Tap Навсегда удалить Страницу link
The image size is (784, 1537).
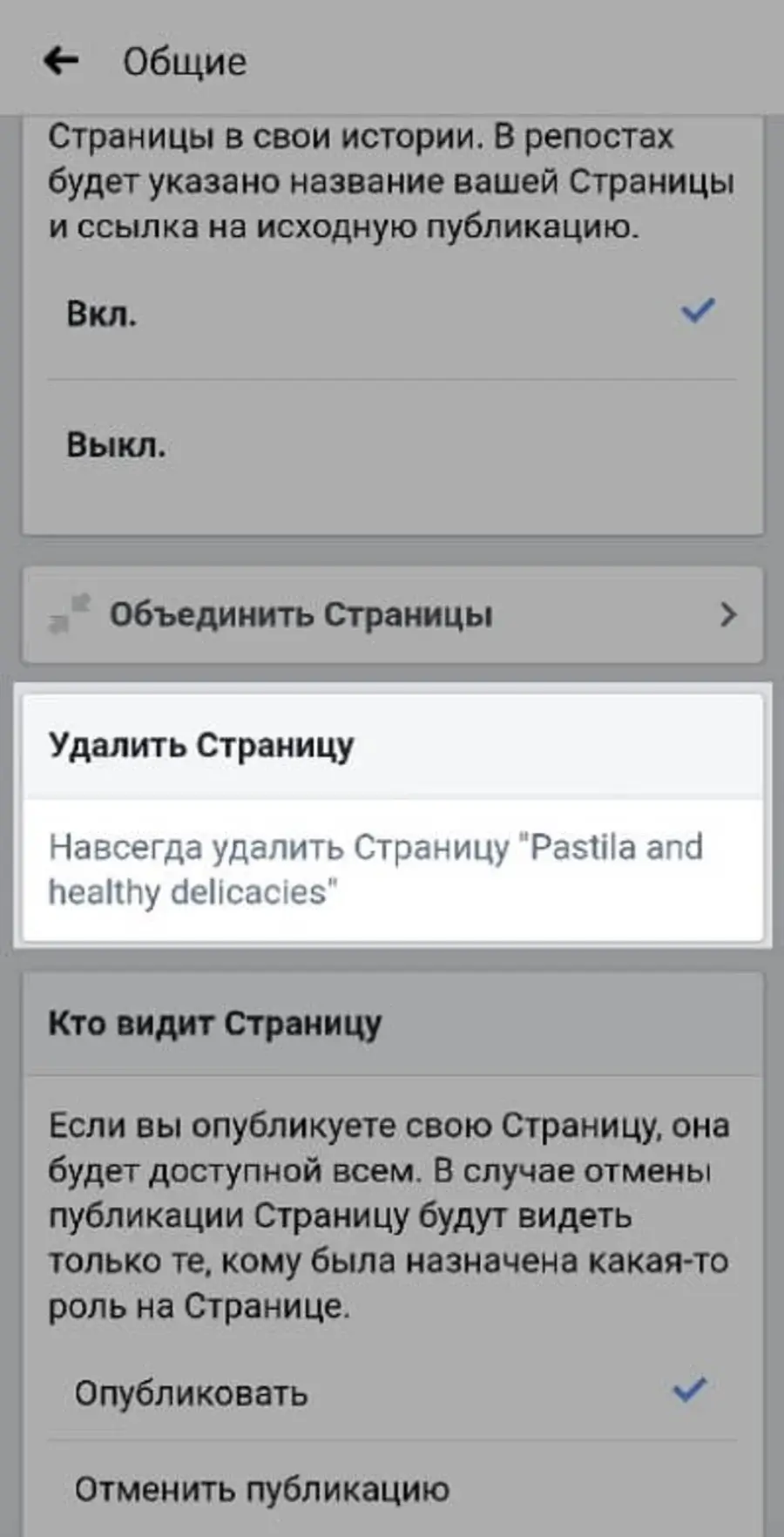pos(375,870)
